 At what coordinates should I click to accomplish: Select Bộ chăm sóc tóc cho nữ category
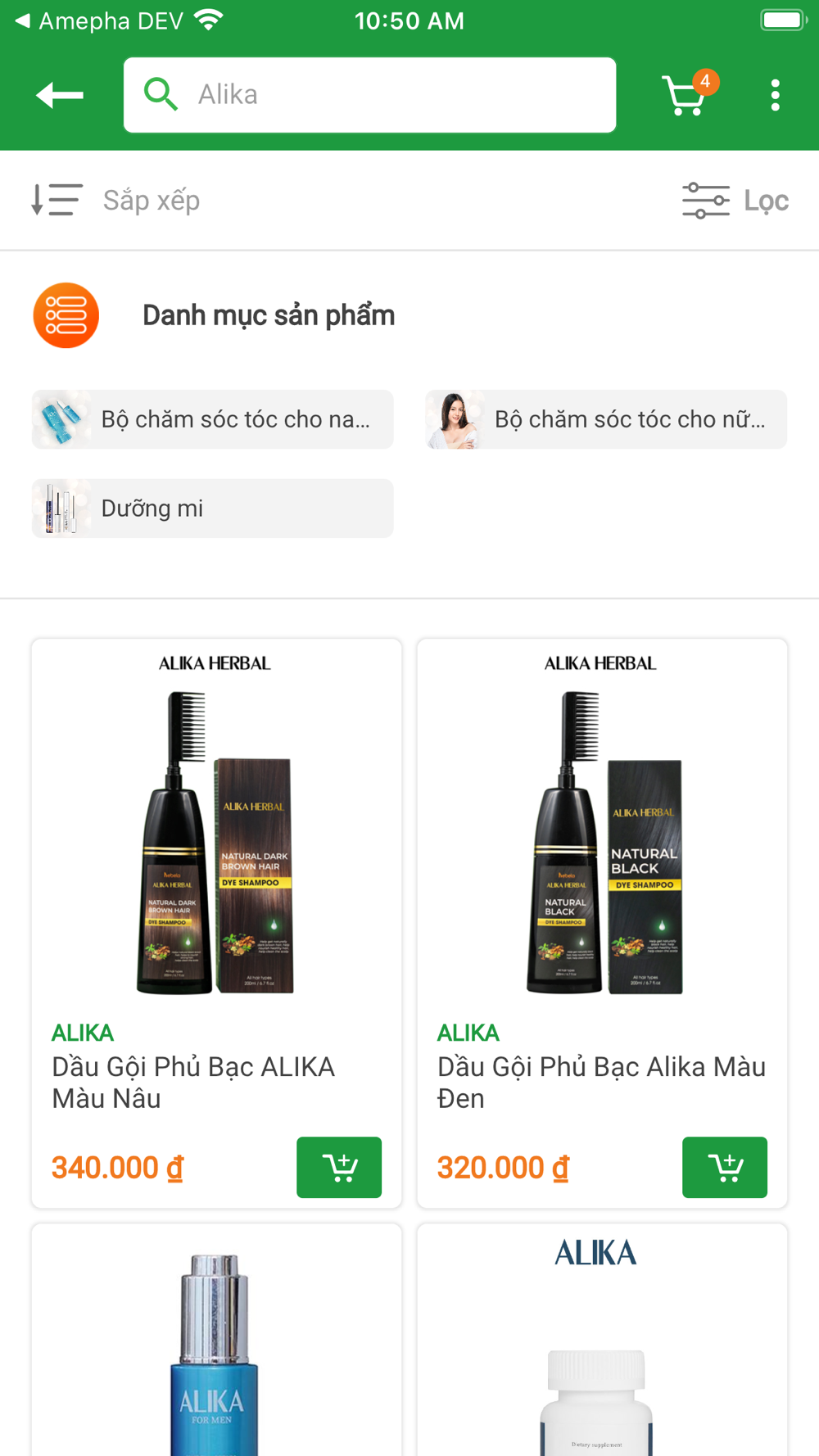[606, 419]
